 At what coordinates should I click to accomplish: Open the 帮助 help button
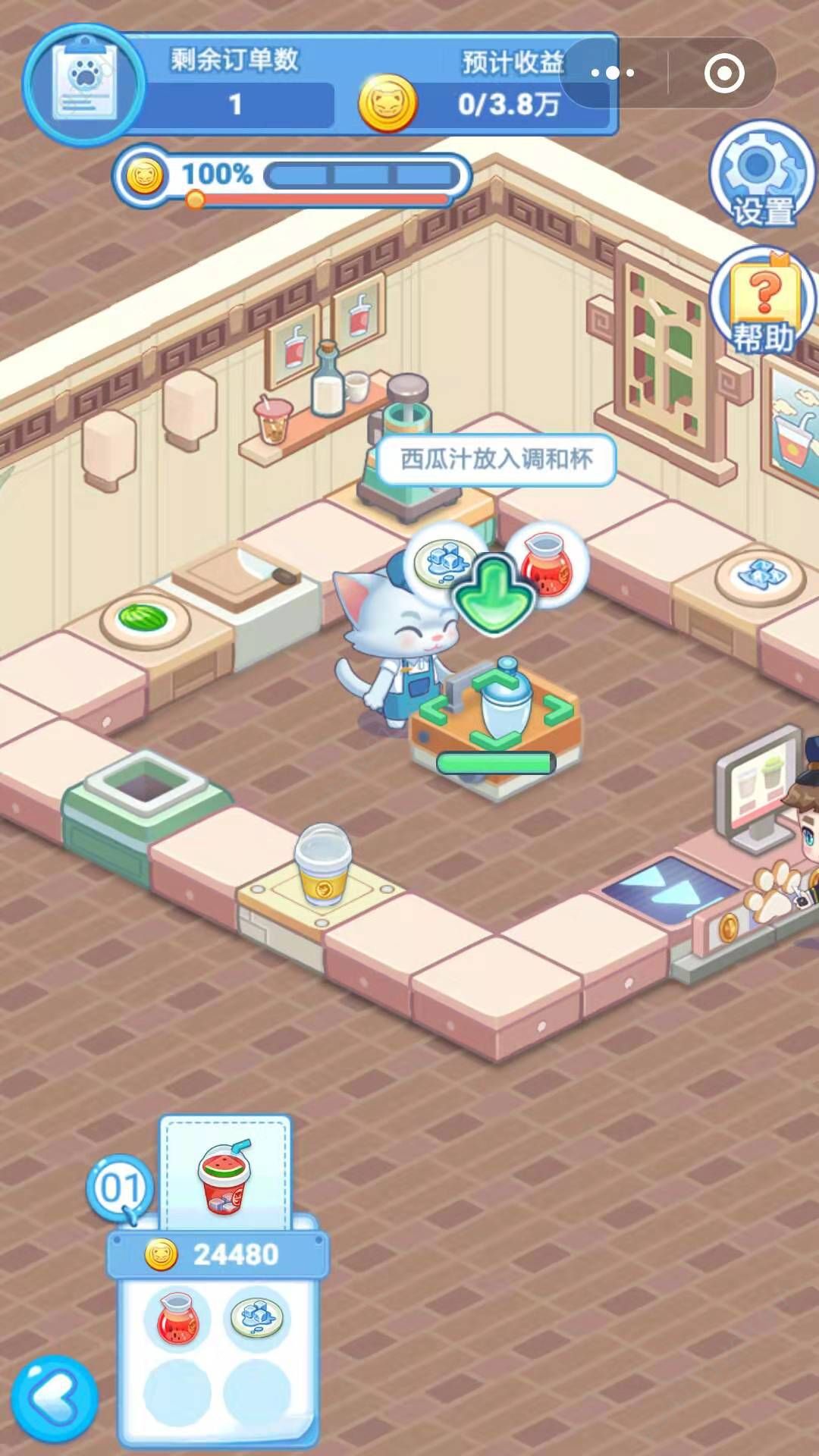762,303
